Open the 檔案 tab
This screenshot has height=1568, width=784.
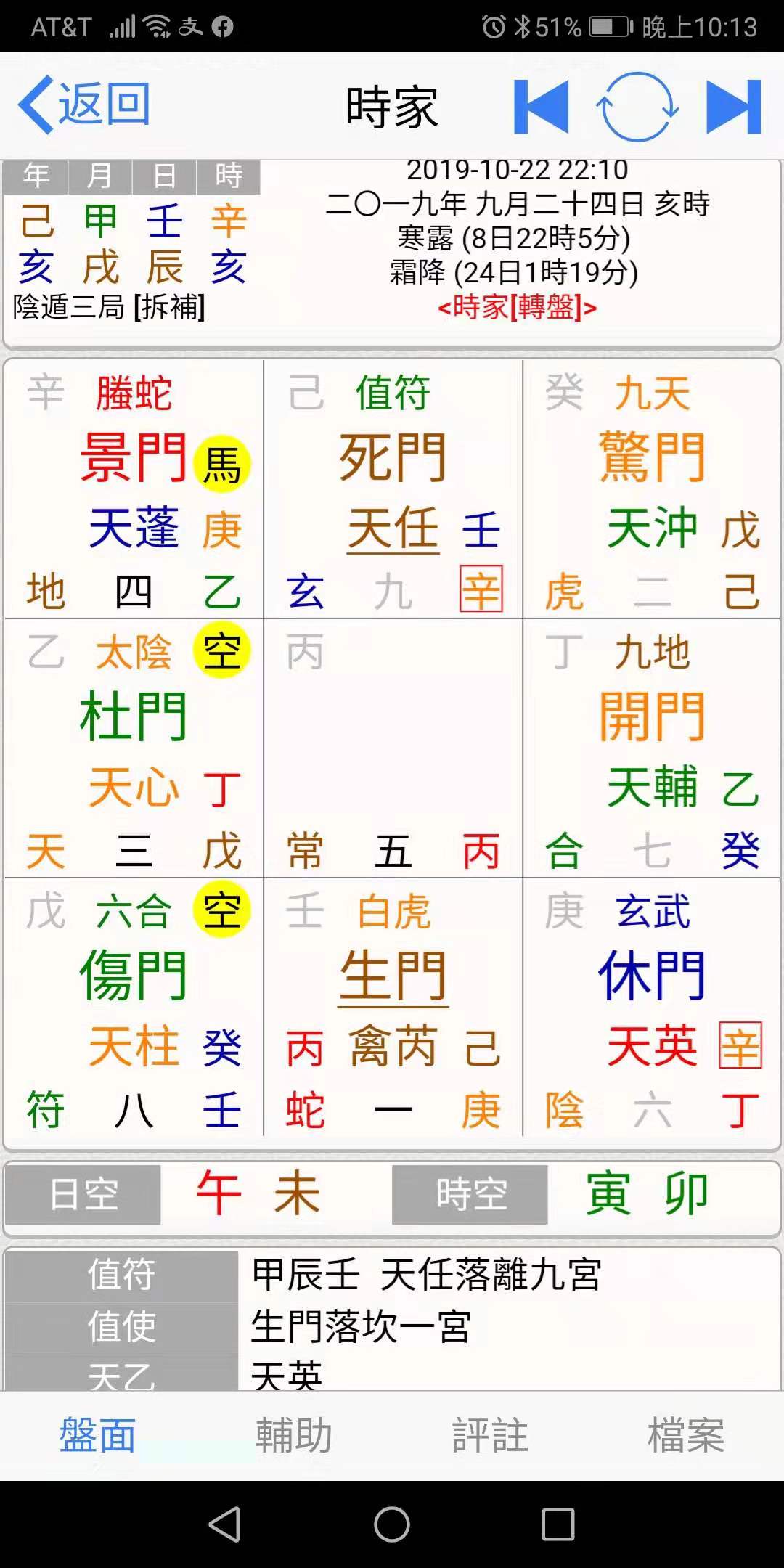686,1436
